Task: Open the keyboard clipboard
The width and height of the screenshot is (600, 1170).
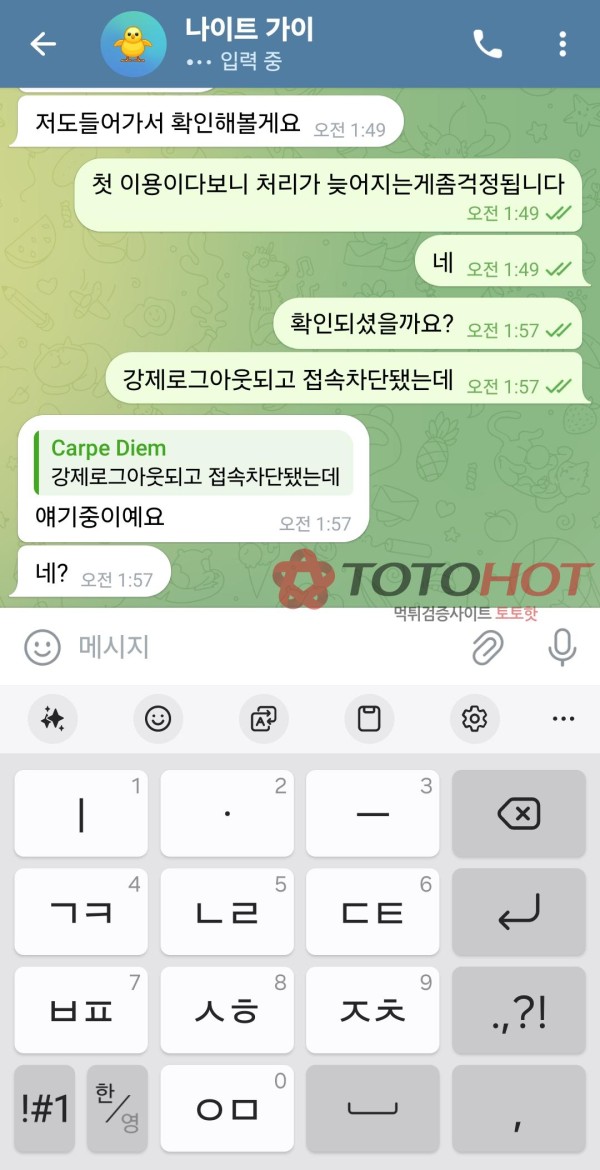Action: [369, 718]
